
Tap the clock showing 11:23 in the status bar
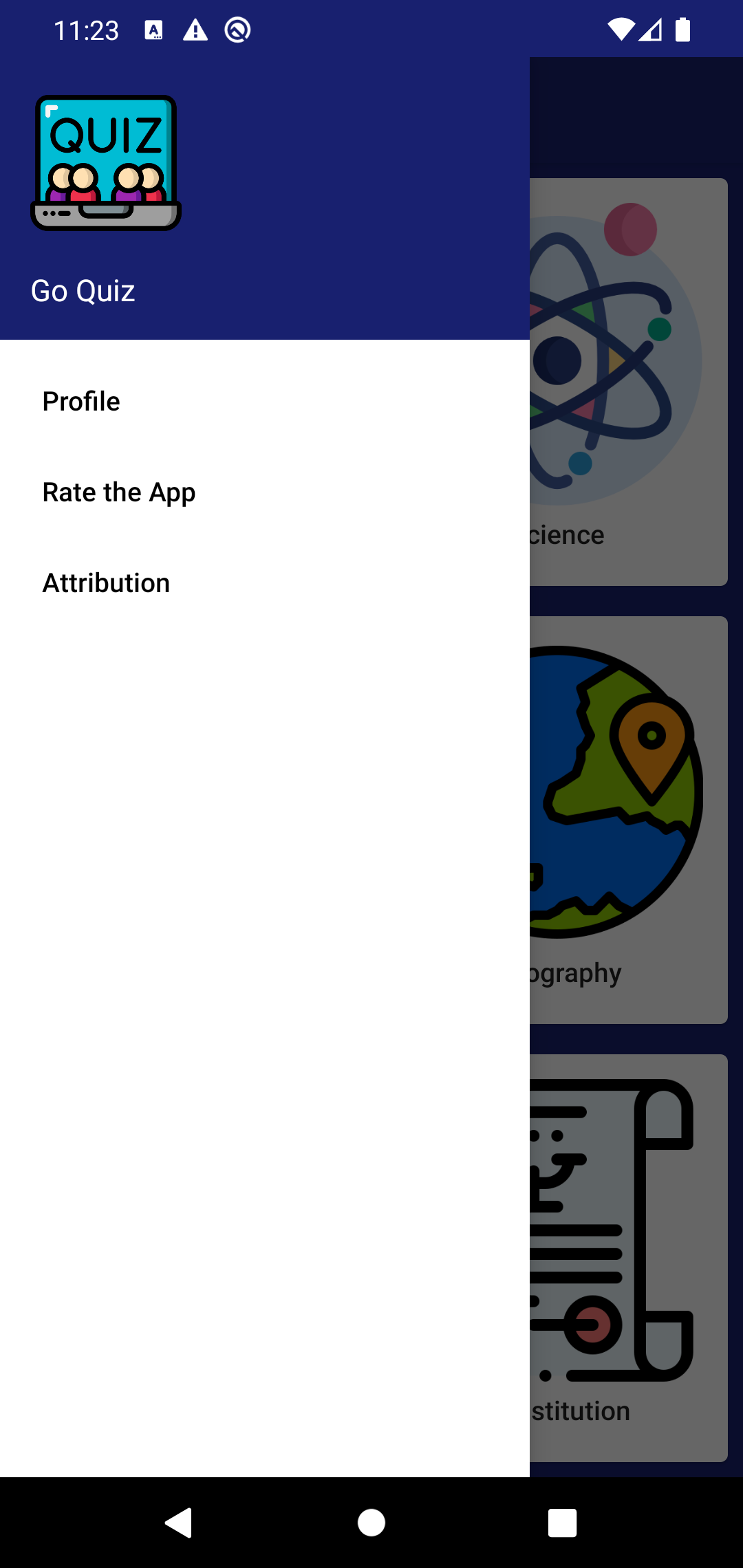86,30
